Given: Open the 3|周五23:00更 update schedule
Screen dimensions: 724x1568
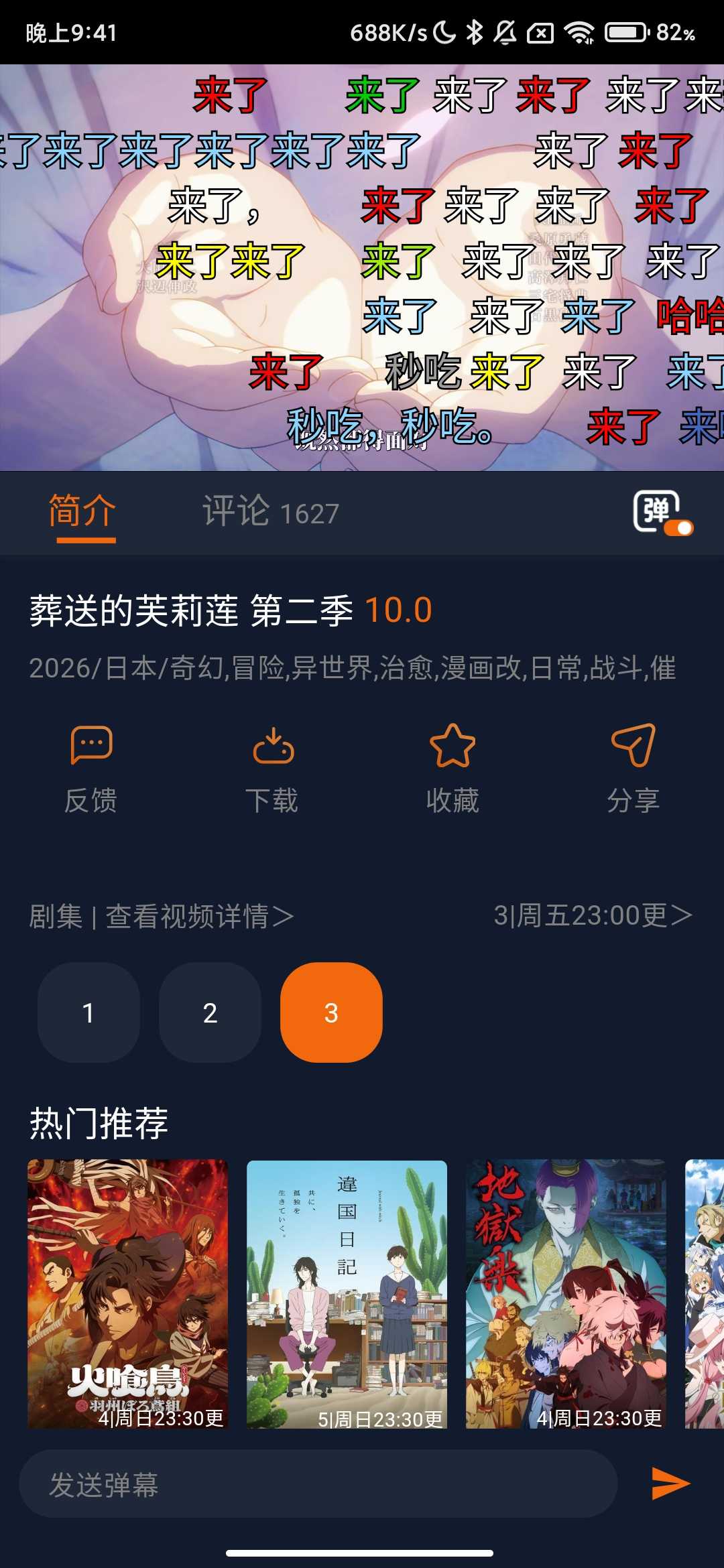Looking at the screenshot, I should tap(593, 915).
